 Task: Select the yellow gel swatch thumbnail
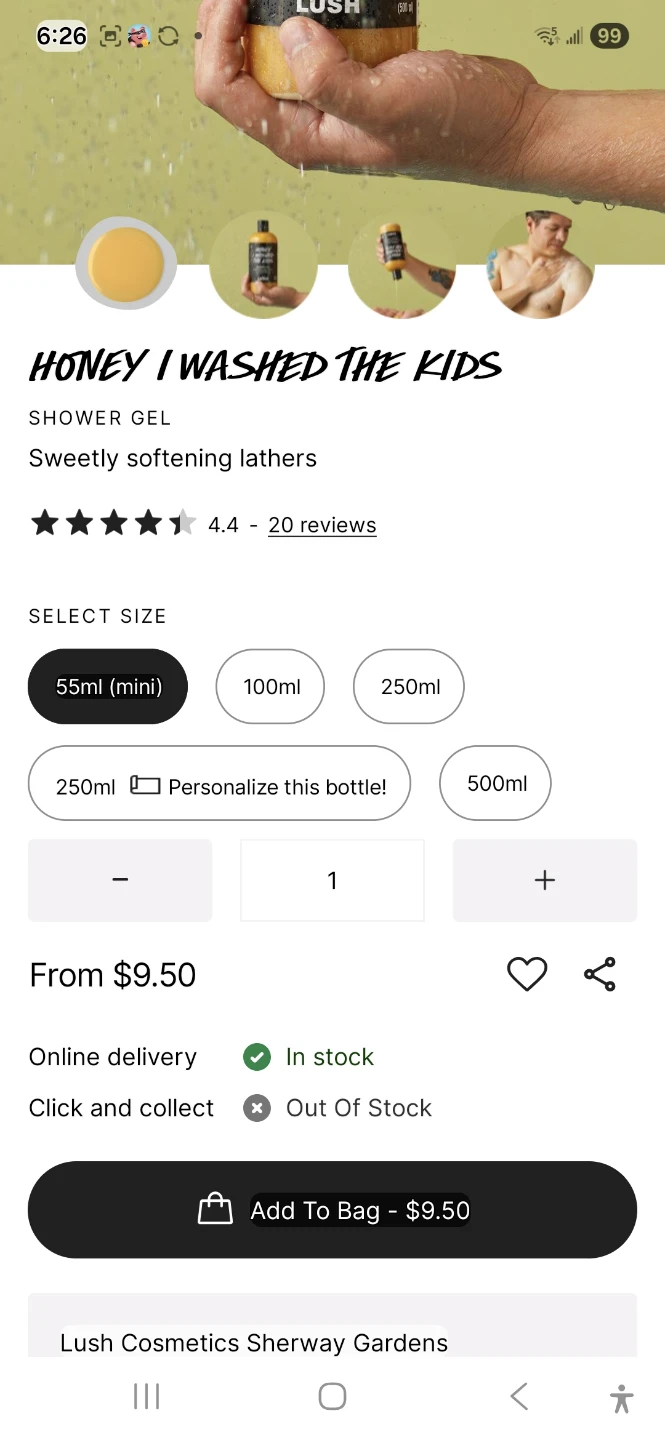coord(126,264)
